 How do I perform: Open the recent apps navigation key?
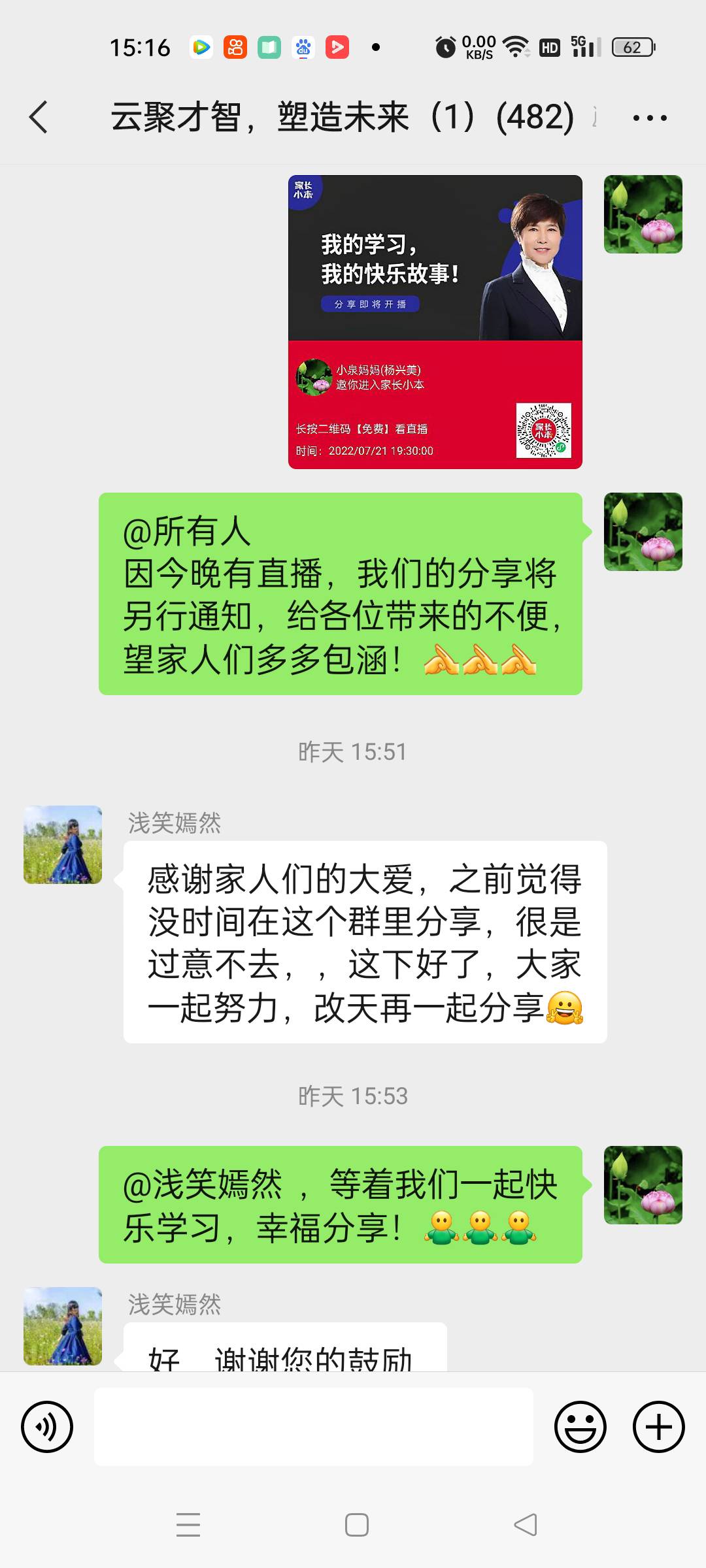point(188,1524)
